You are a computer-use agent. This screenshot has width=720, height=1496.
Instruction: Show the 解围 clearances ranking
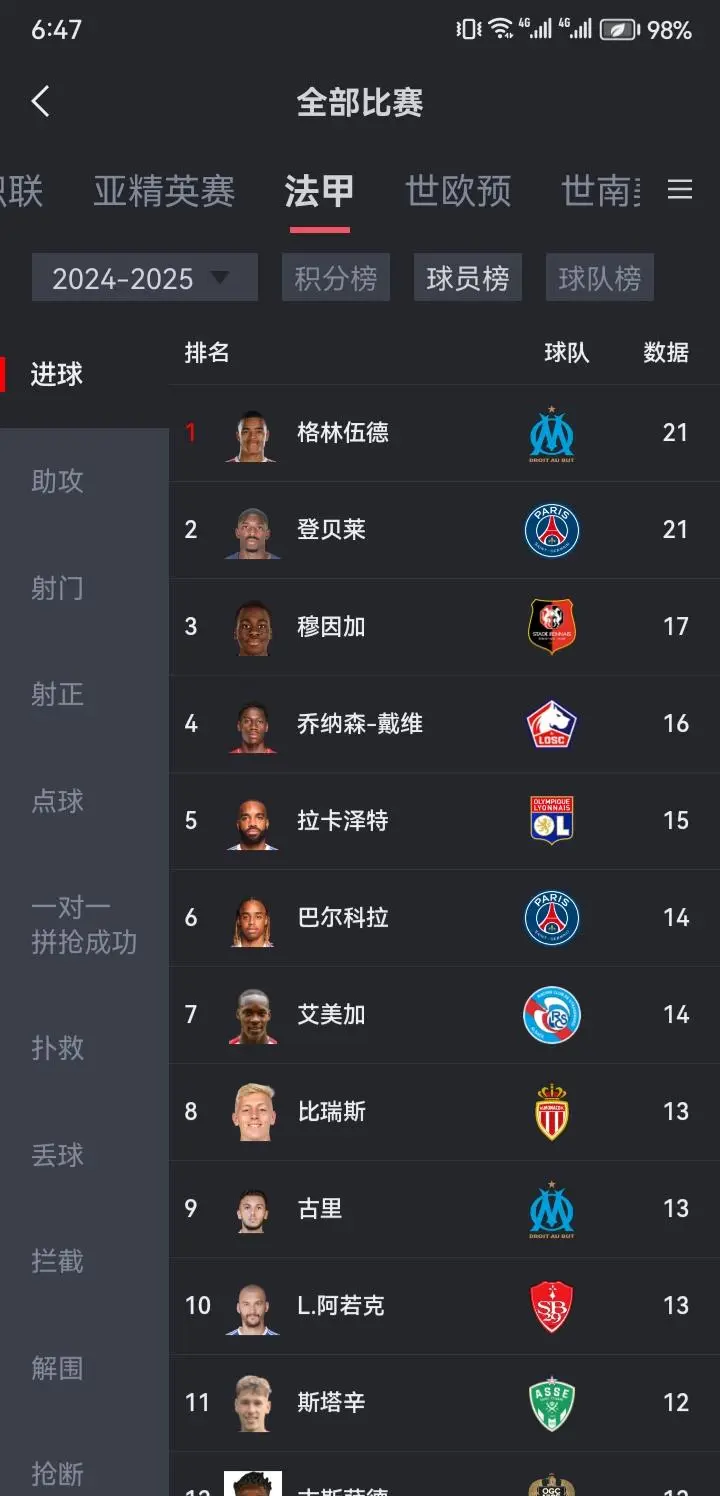pos(57,1368)
